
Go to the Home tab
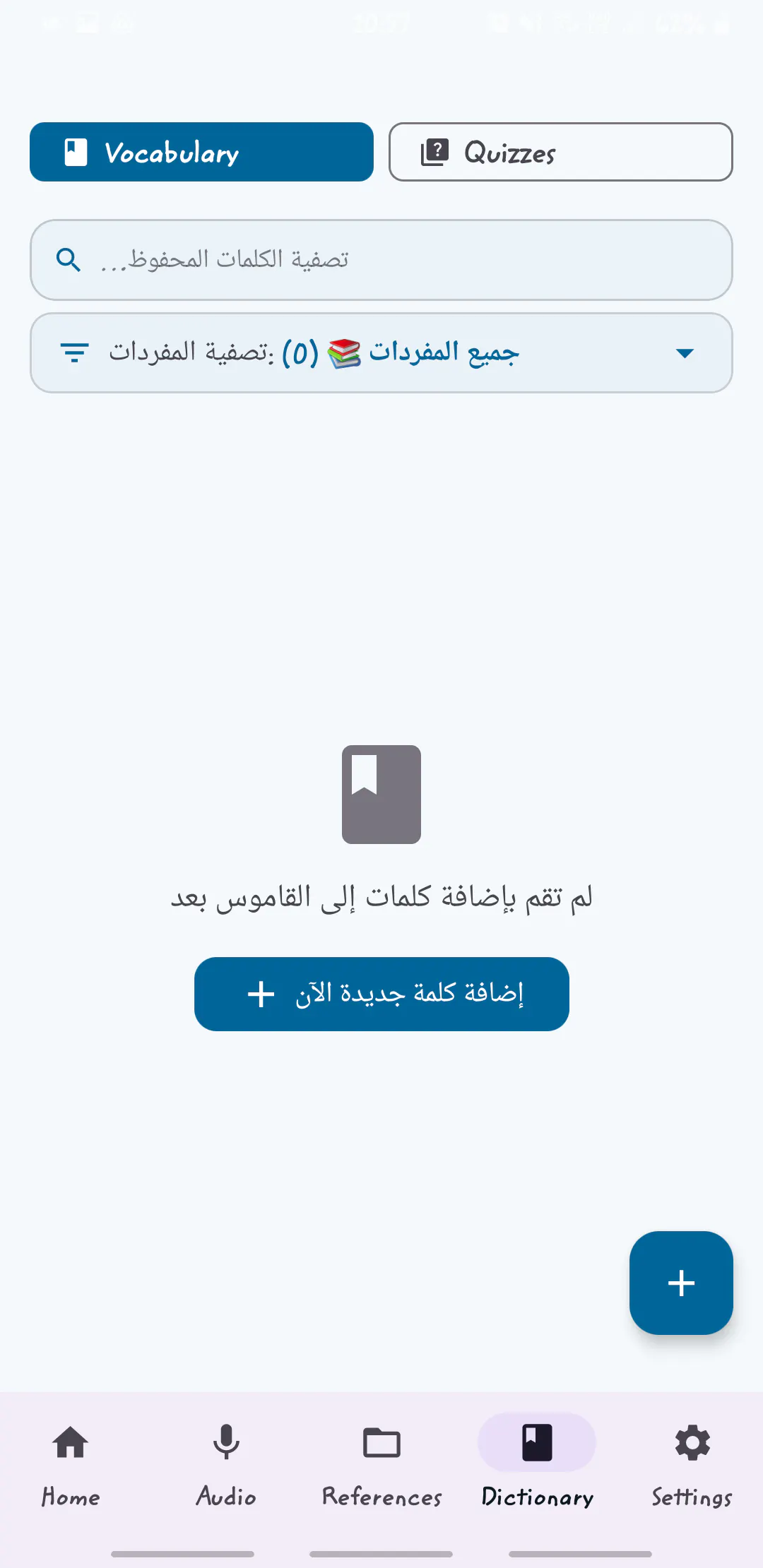71,1466
